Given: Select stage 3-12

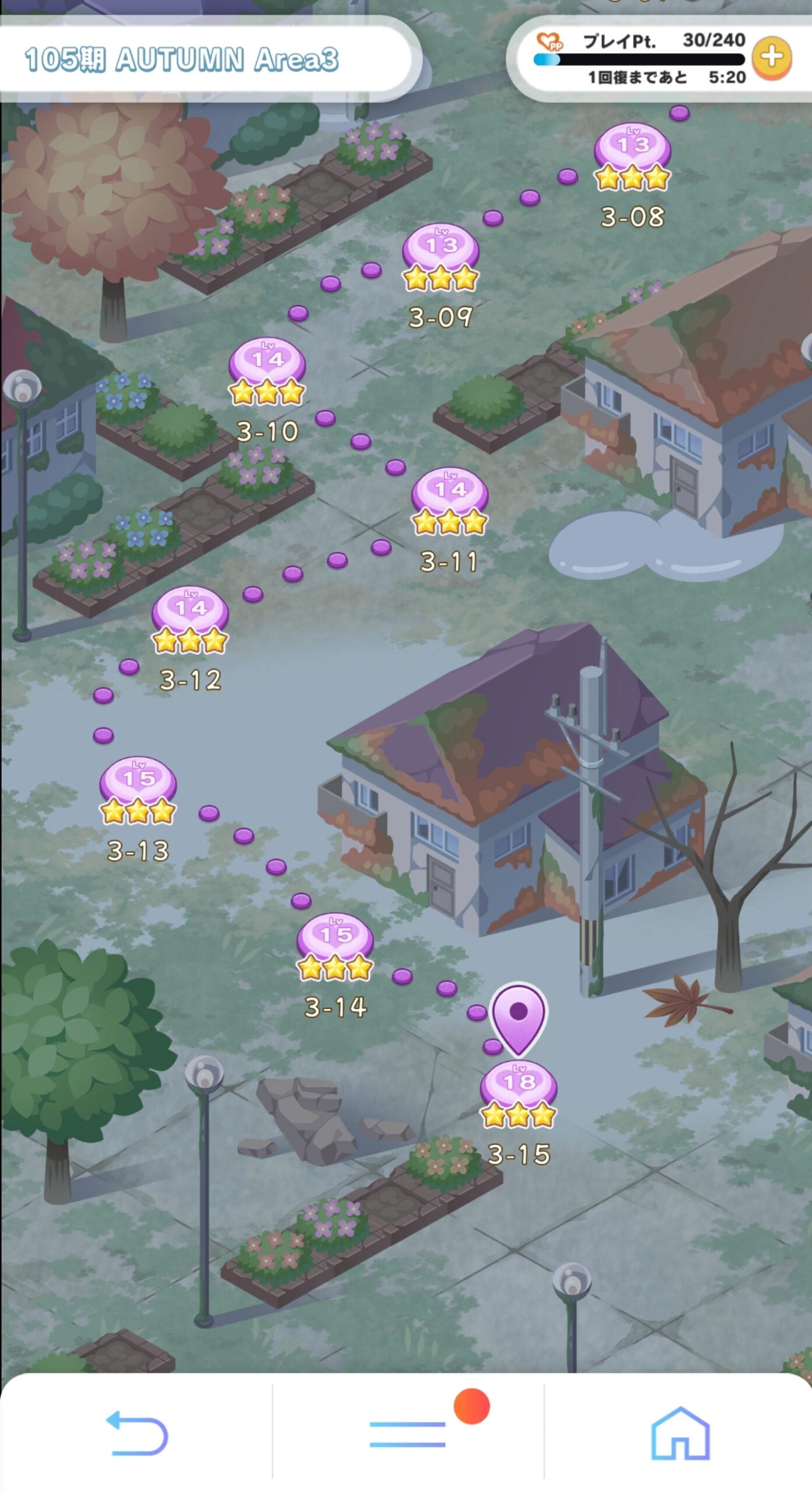Looking at the screenshot, I should (190, 620).
